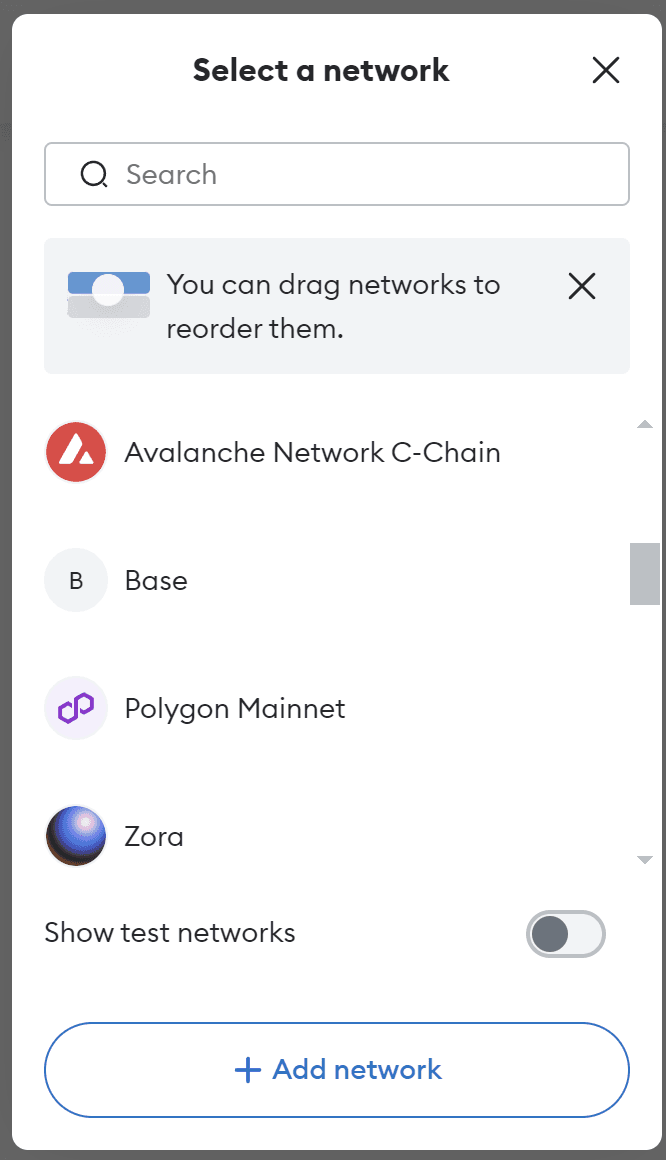This screenshot has width=666, height=1160.
Task: Tap the Add network button
Action: click(x=337, y=1070)
